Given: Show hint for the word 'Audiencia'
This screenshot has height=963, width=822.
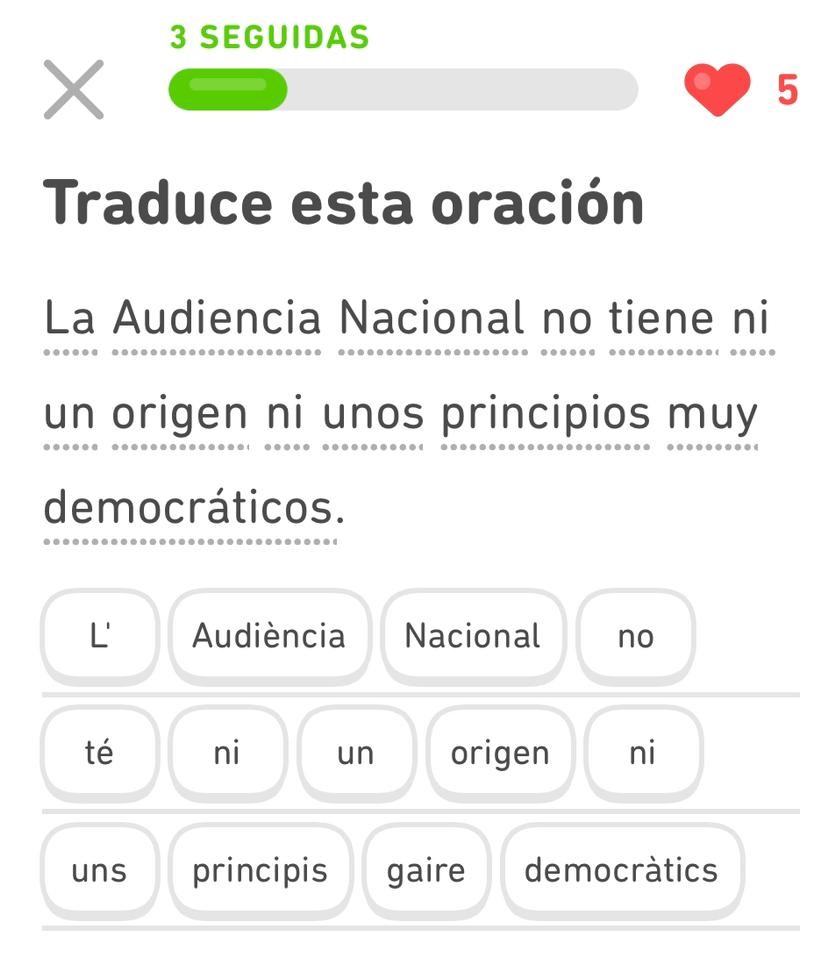Looking at the screenshot, I should [x=217, y=320].
